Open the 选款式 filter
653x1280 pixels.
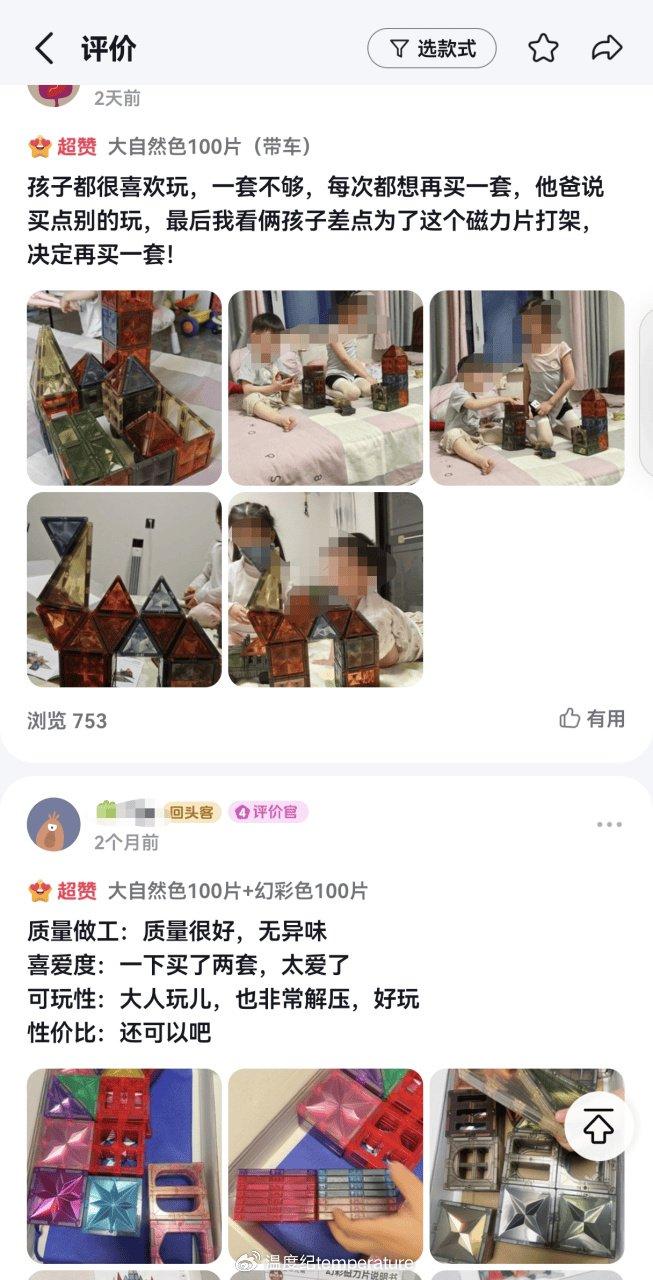pos(432,48)
